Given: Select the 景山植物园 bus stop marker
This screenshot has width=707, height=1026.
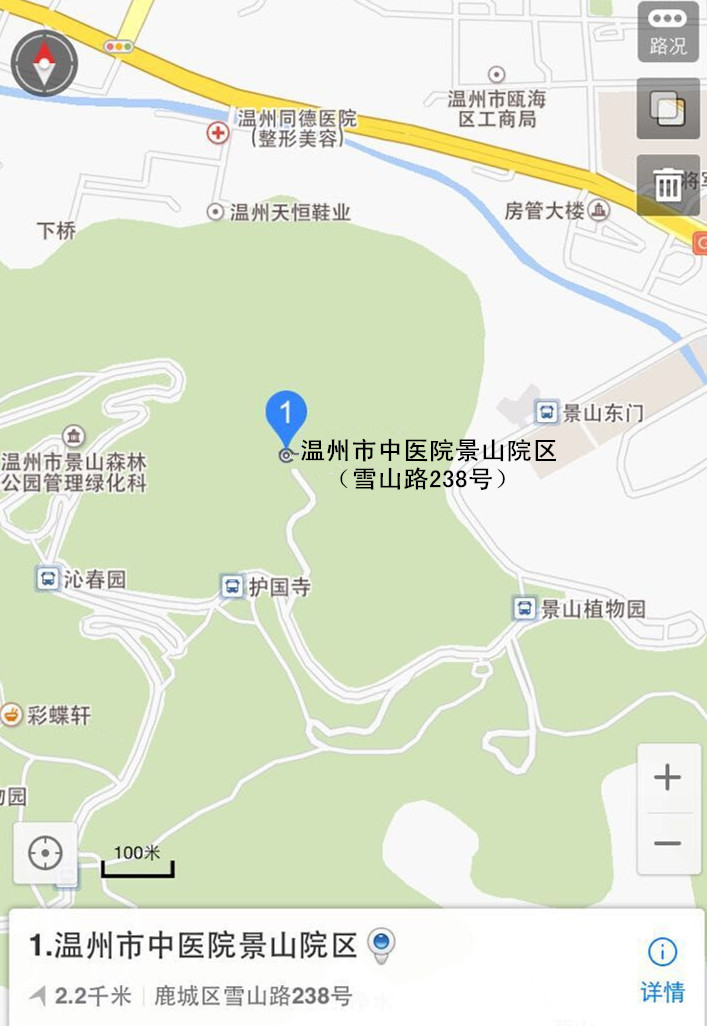Looking at the screenshot, I should (x=524, y=608).
